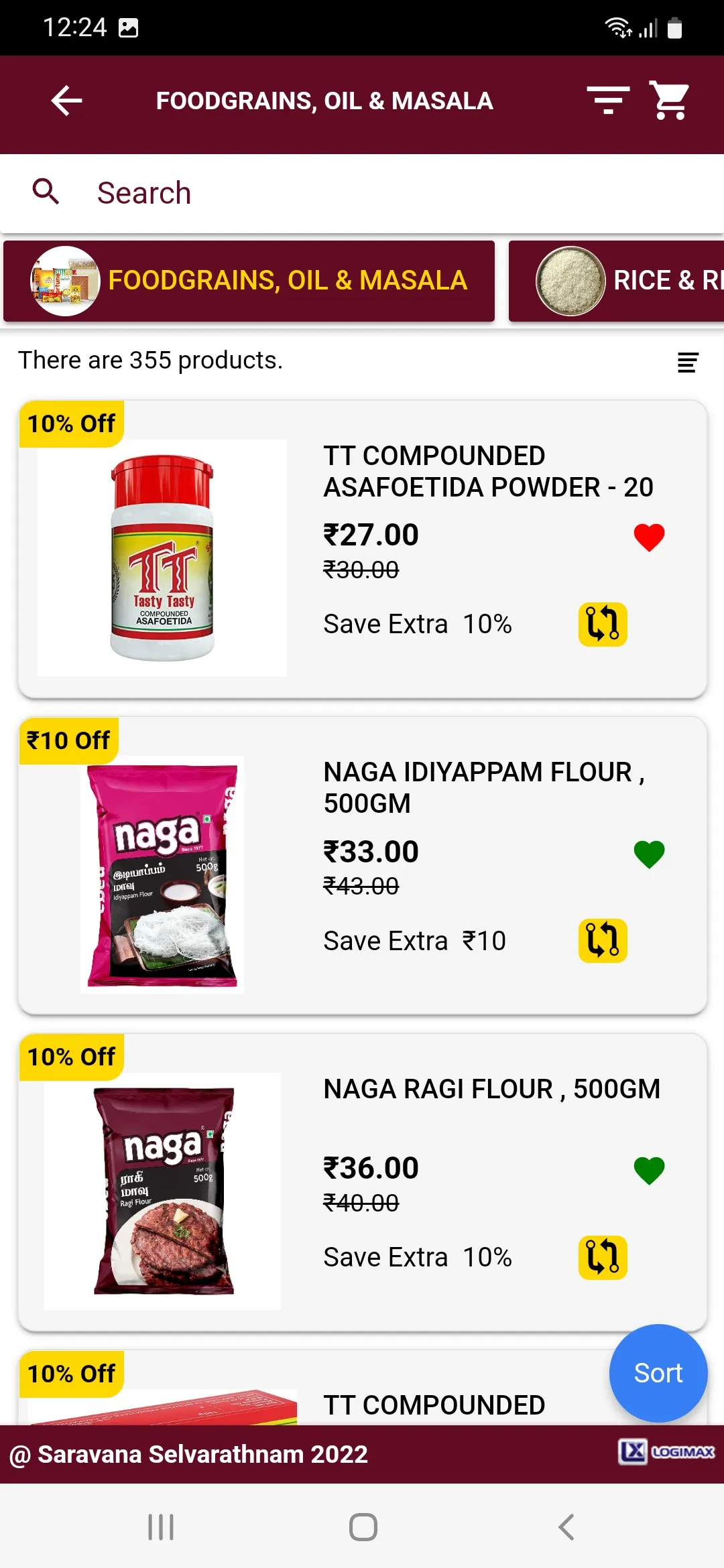The width and height of the screenshot is (724, 1568).
Task: Favorite the Naga Idiyappam Flour heart
Action: [649, 854]
